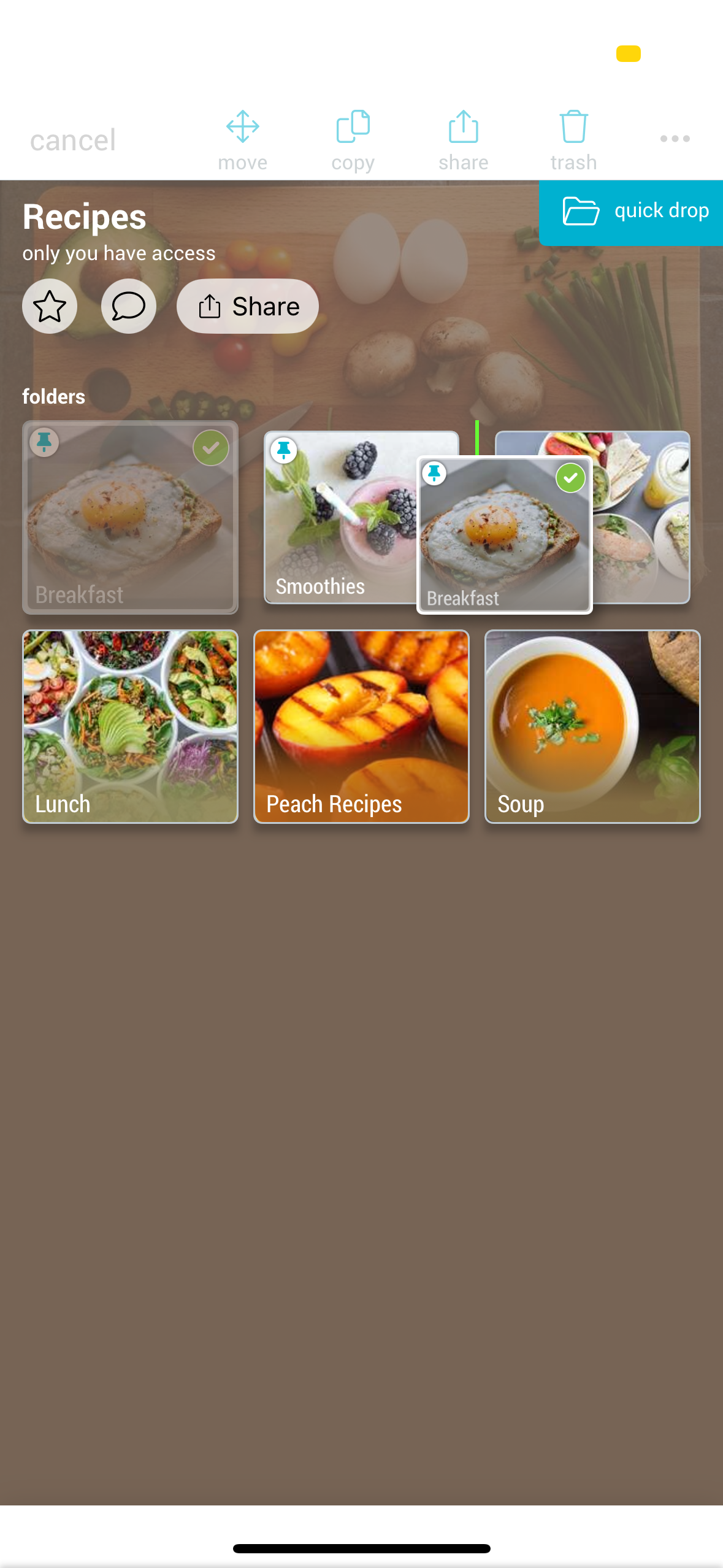The width and height of the screenshot is (723, 1568).
Task: Send the selected folder to trash
Action: [573, 140]
